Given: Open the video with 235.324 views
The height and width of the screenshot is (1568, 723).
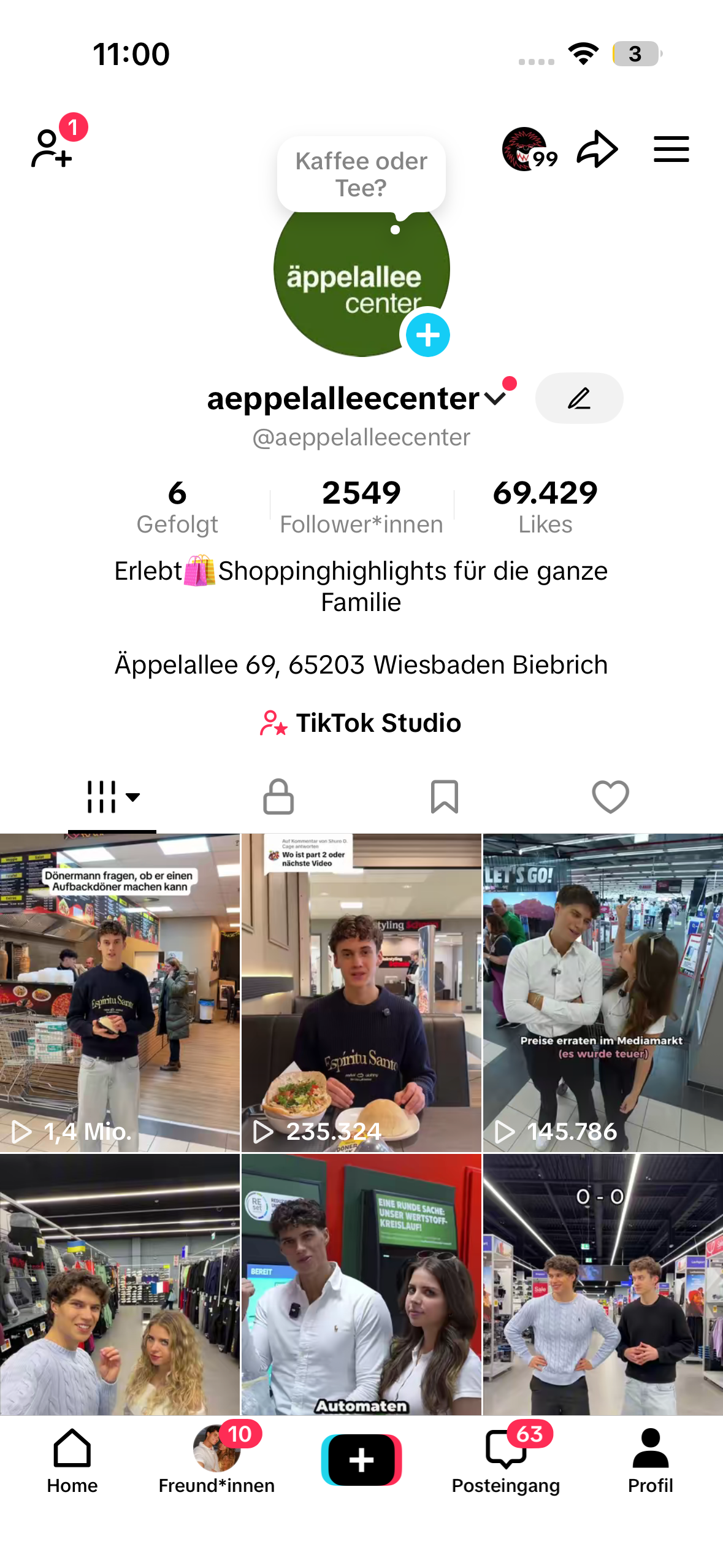Looking at the screenshot, I should [361, 992].
